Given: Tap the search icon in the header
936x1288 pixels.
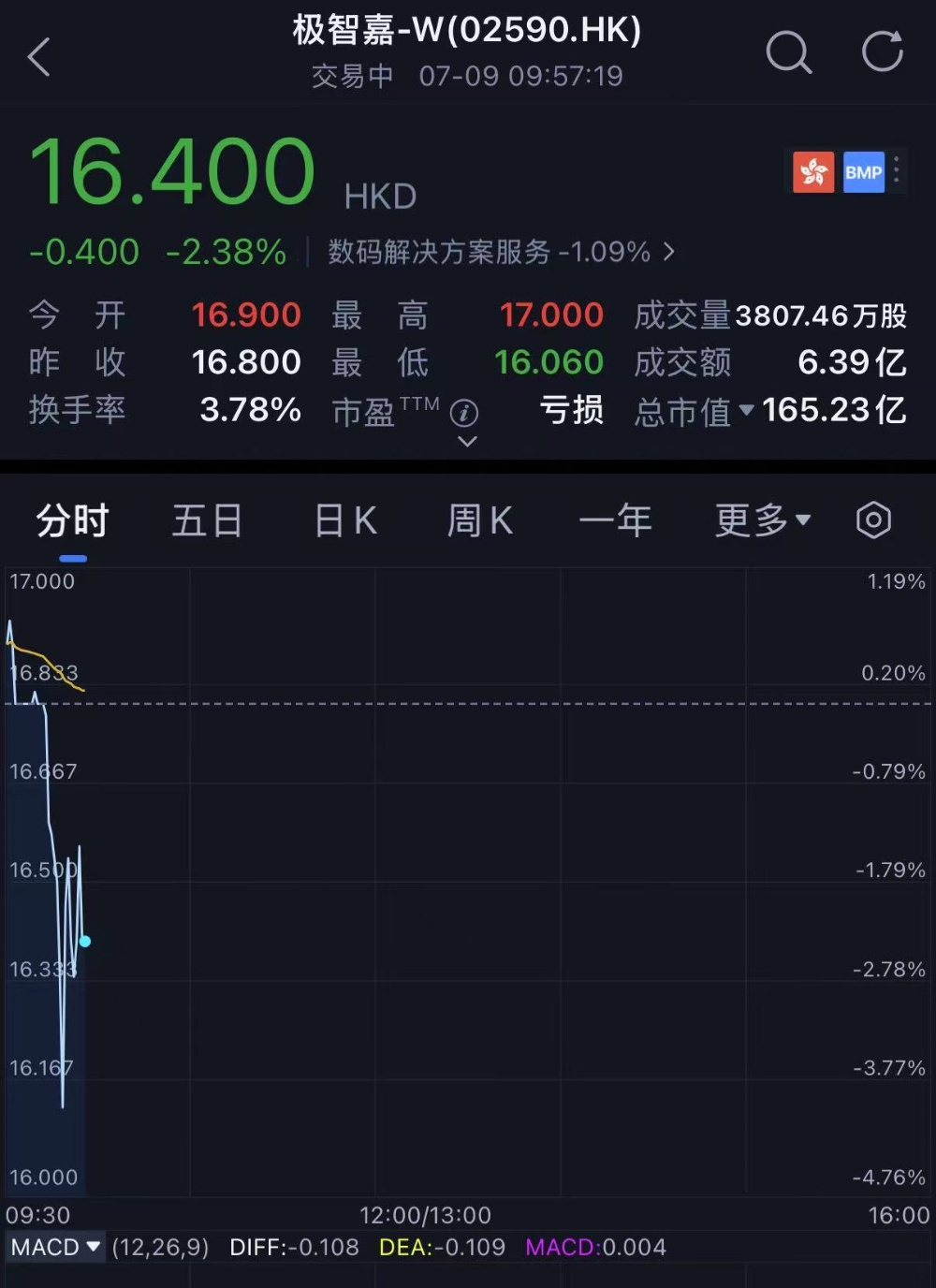Looking at the screenshot, I should click(789, 54).
